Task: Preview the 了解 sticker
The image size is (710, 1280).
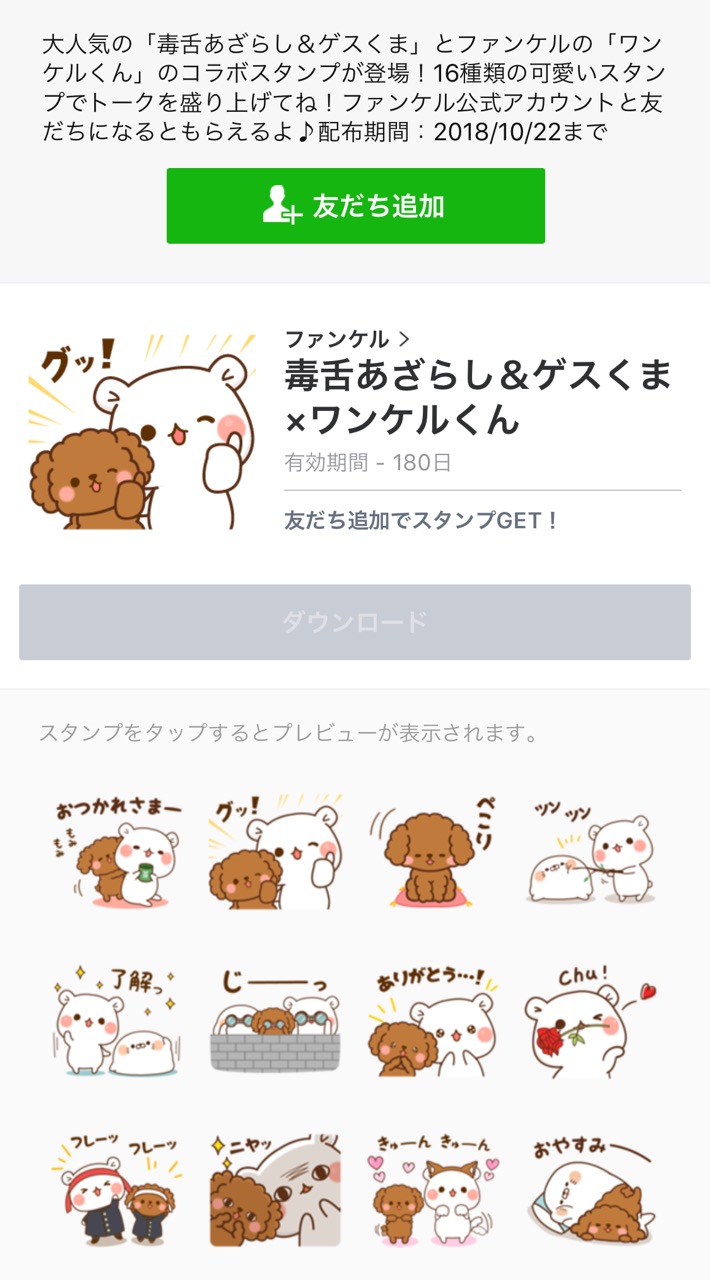Action: tap(119, 1020)
